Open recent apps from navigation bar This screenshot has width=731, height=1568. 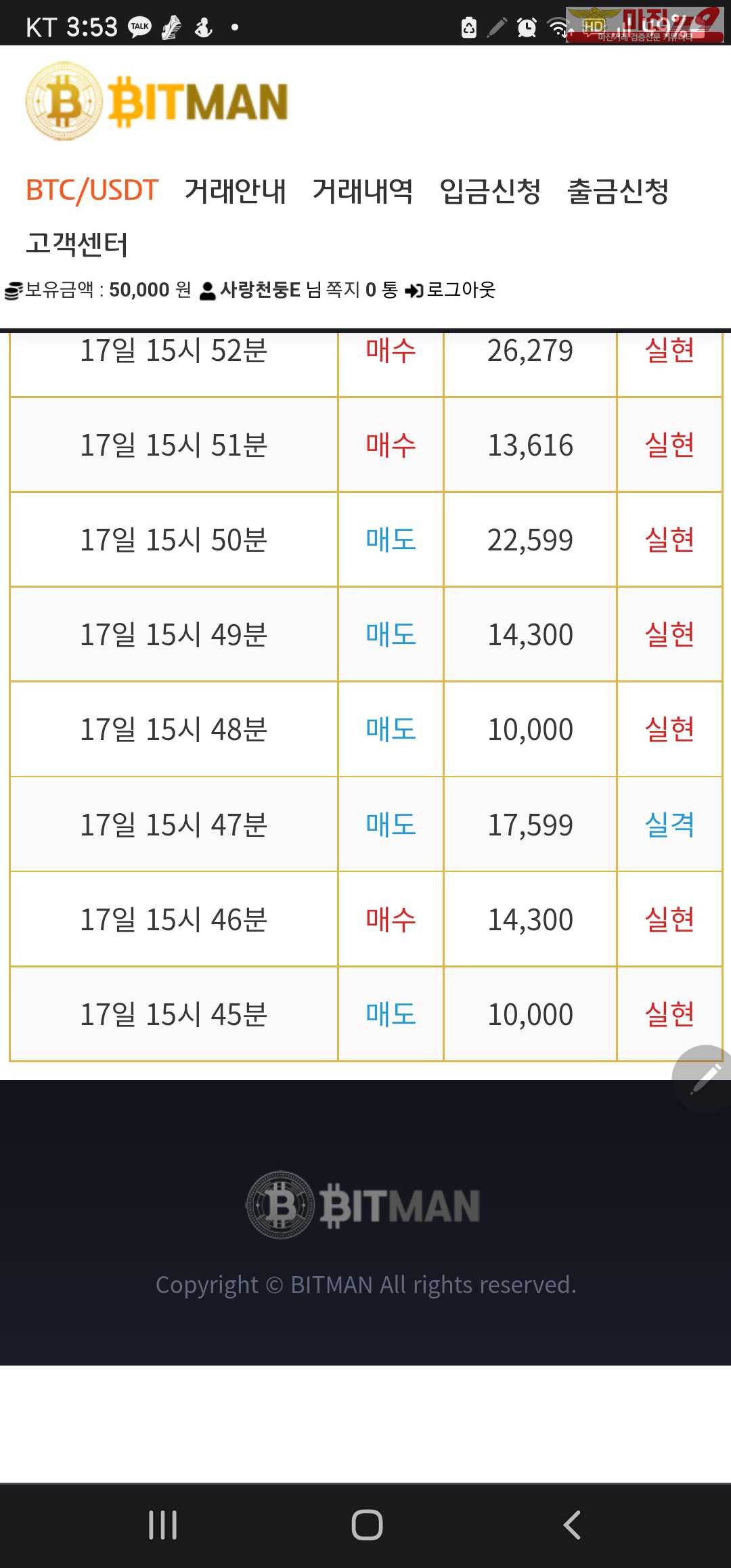point(162,1525)
